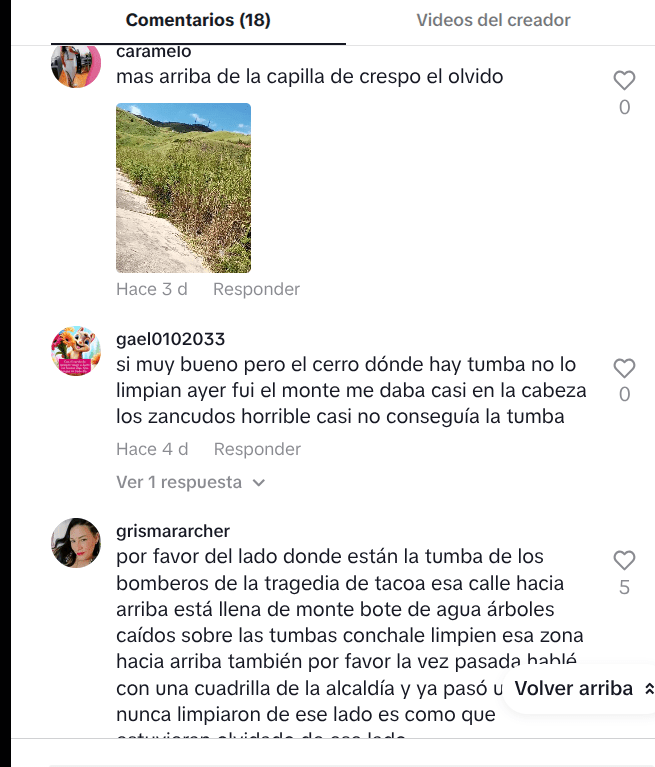Select the Comentarios (18) tab
Image resolution: width=655 pixels, height=767 pixels.
198,20
